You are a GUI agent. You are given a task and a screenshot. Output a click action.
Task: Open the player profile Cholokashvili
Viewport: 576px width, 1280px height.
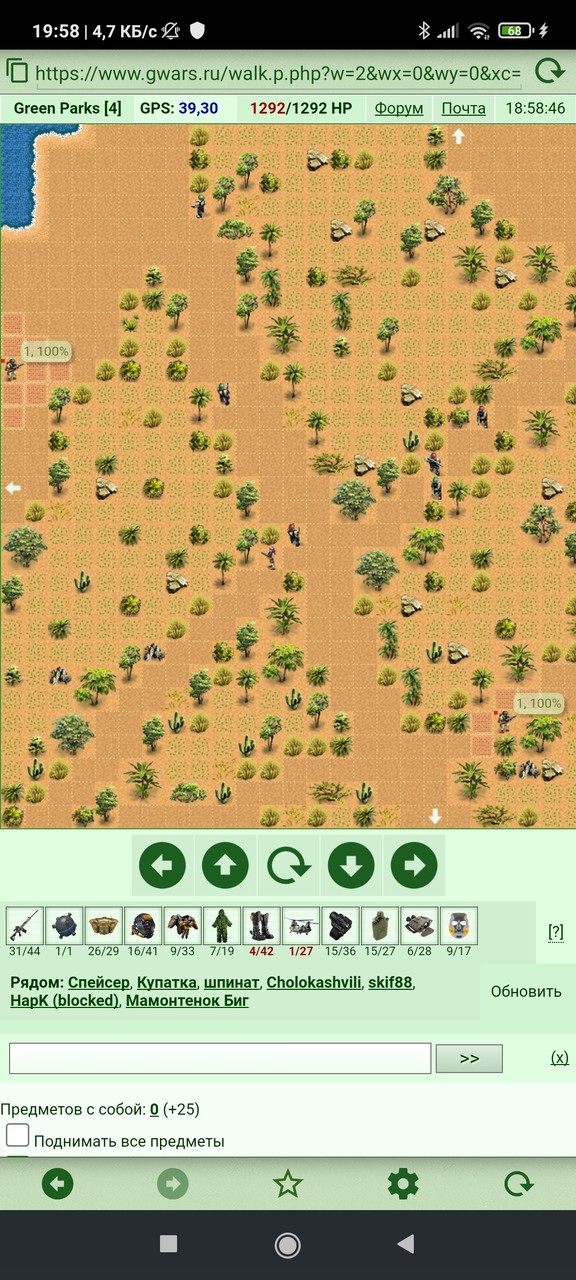click(x=313, y=983)
